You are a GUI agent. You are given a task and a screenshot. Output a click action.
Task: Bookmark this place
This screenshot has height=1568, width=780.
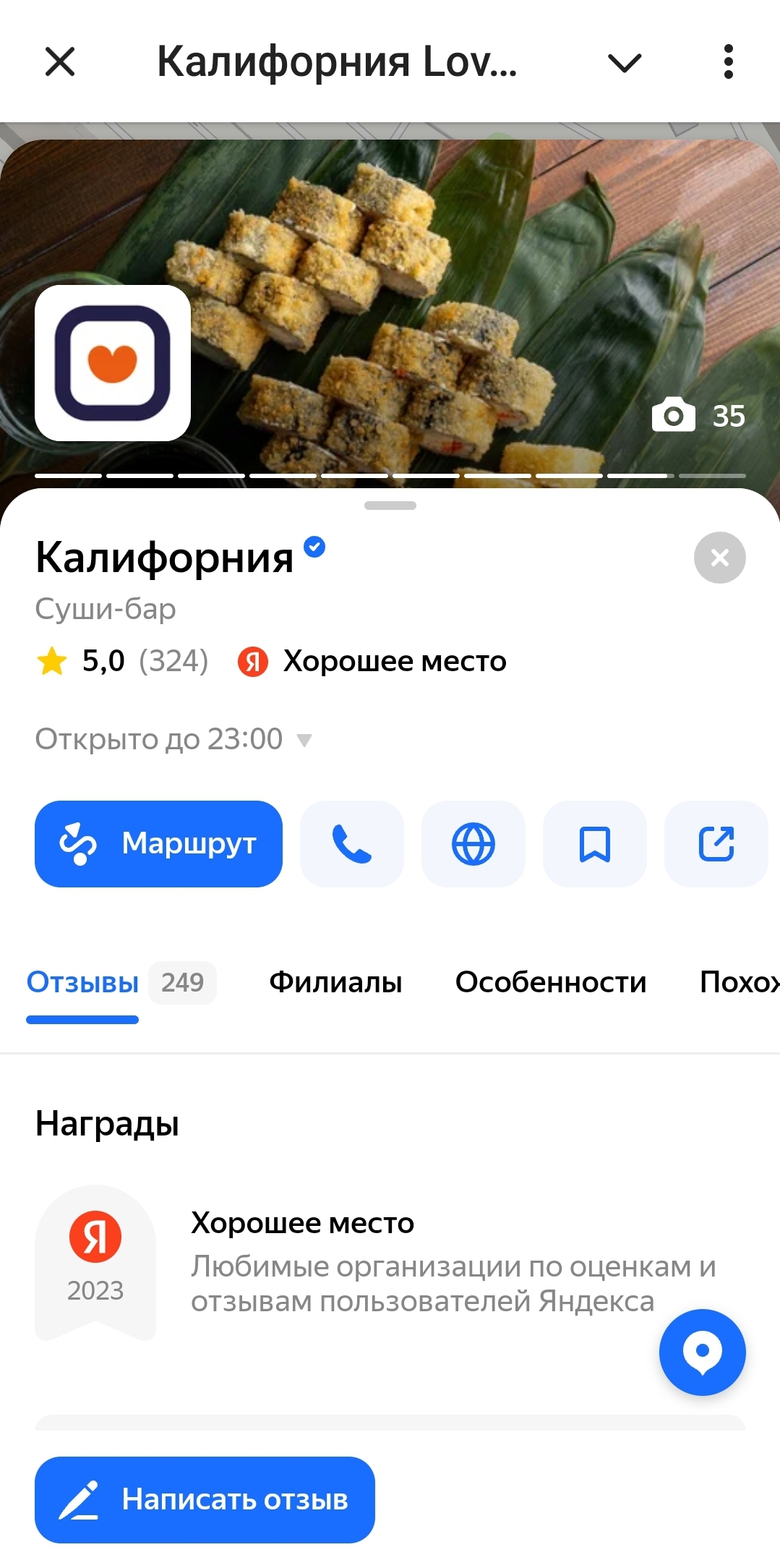595,843
